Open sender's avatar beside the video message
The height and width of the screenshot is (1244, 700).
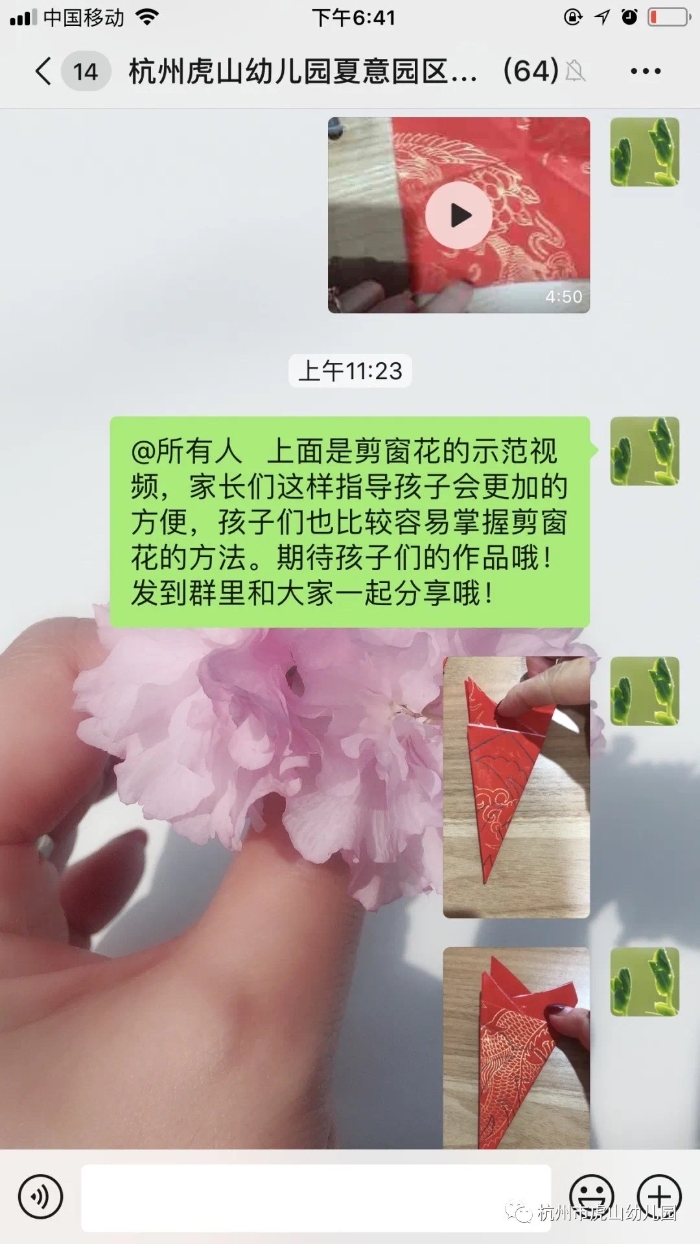tap(645, 152)
